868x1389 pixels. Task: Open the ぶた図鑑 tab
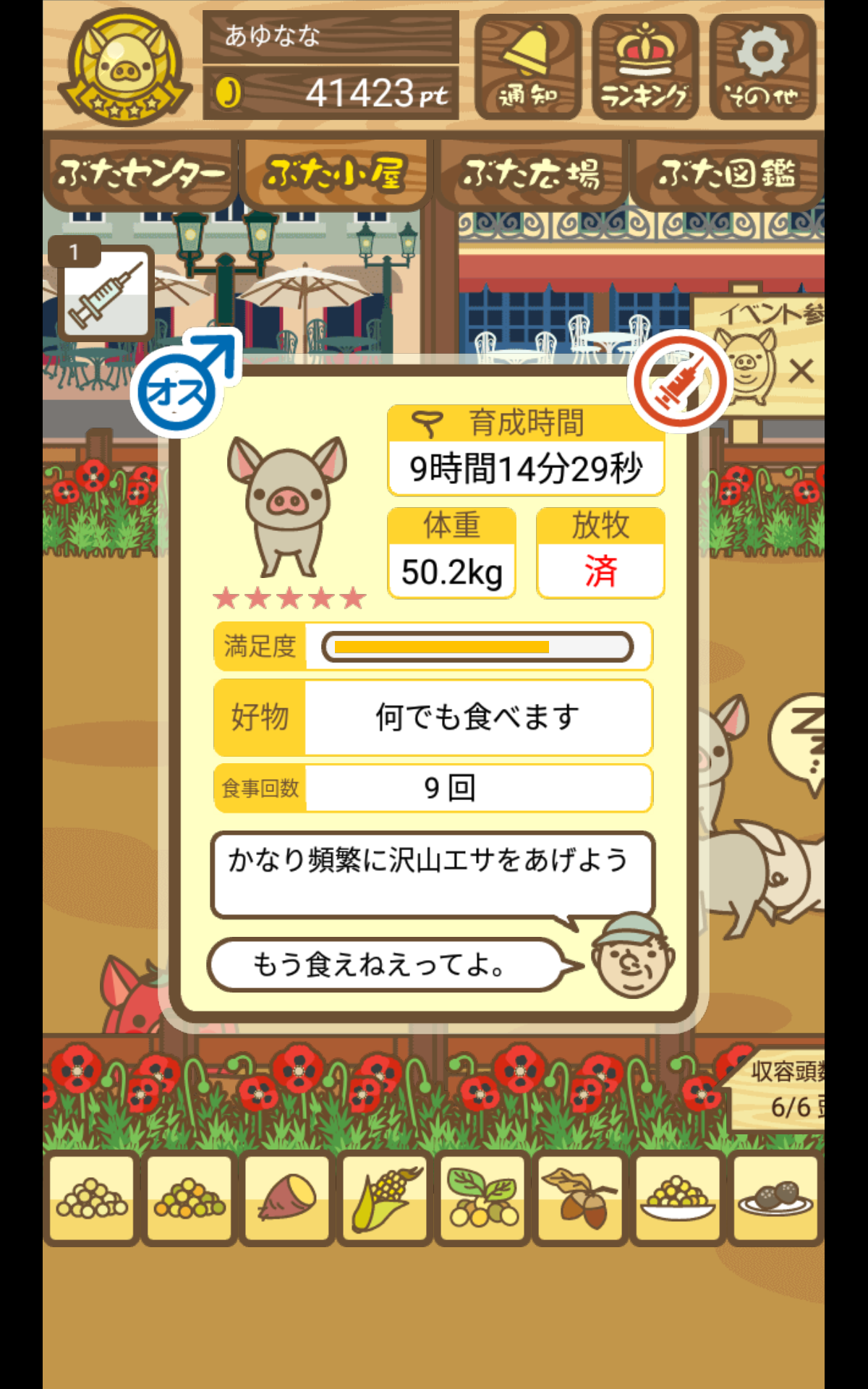pos(726,174)
